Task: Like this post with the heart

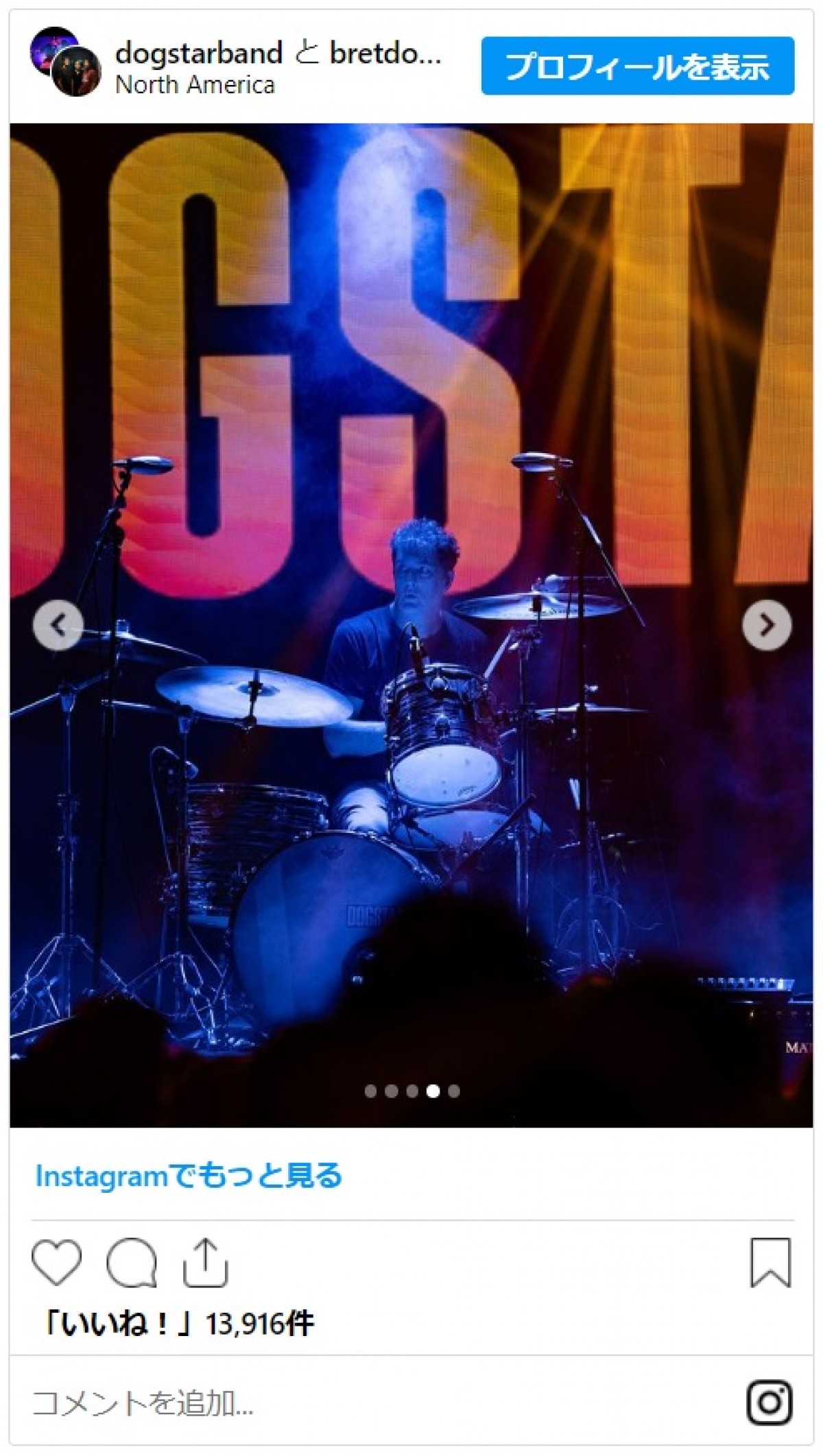Action: tap(56, 1262)
